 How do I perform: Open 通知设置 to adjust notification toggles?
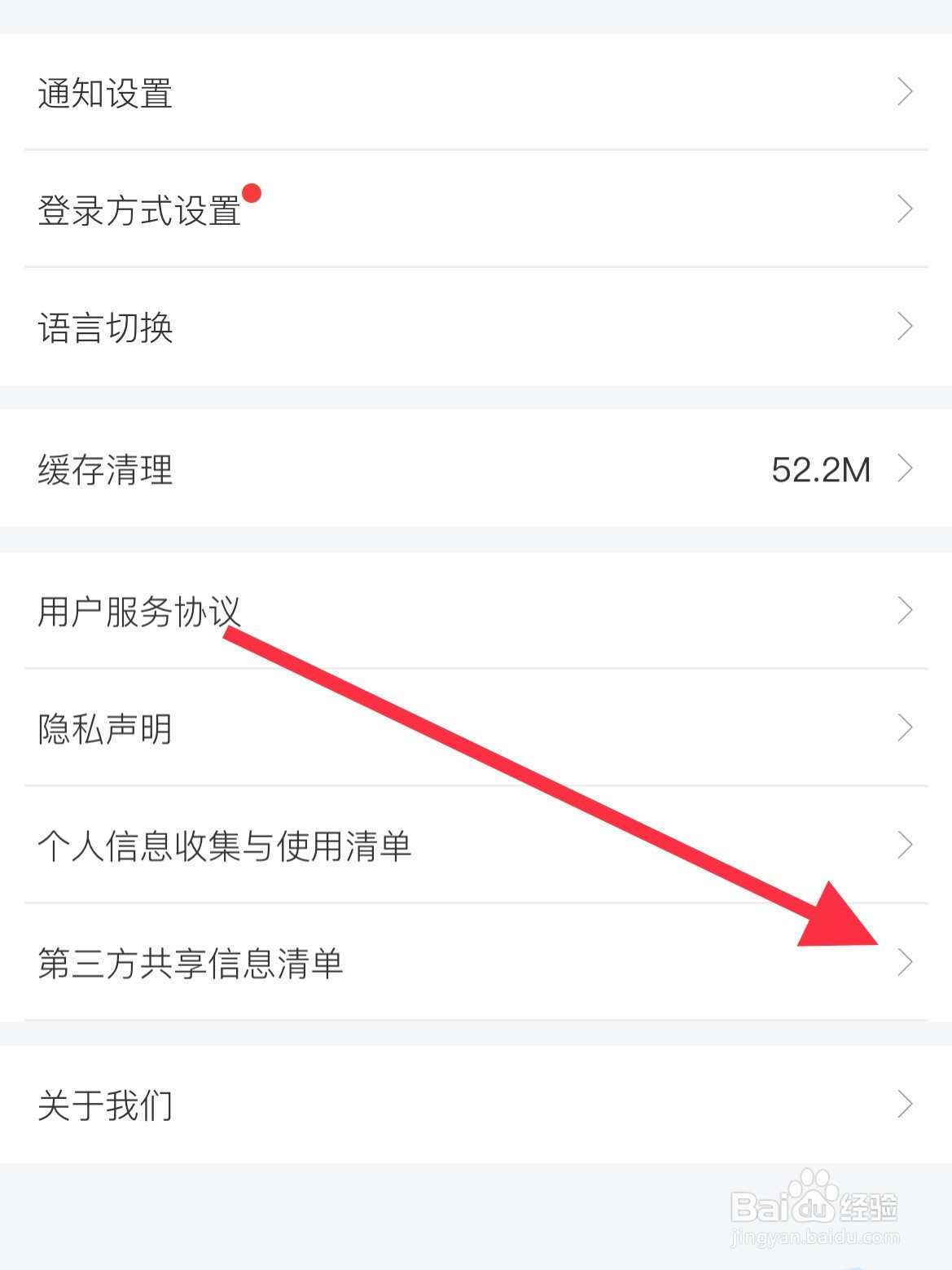[106, 93]
